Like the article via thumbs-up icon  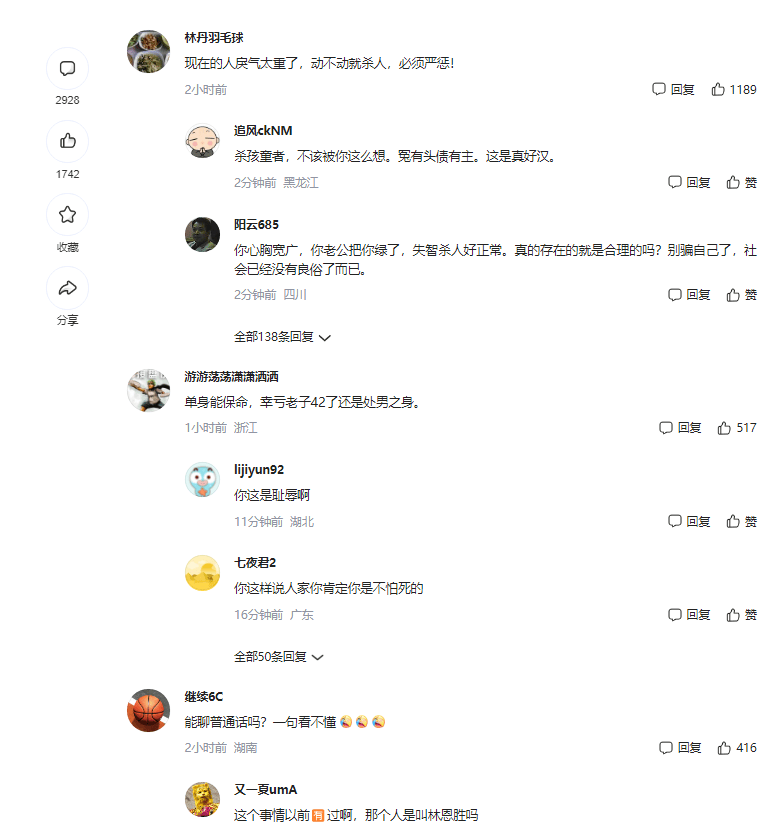(68, 141)
